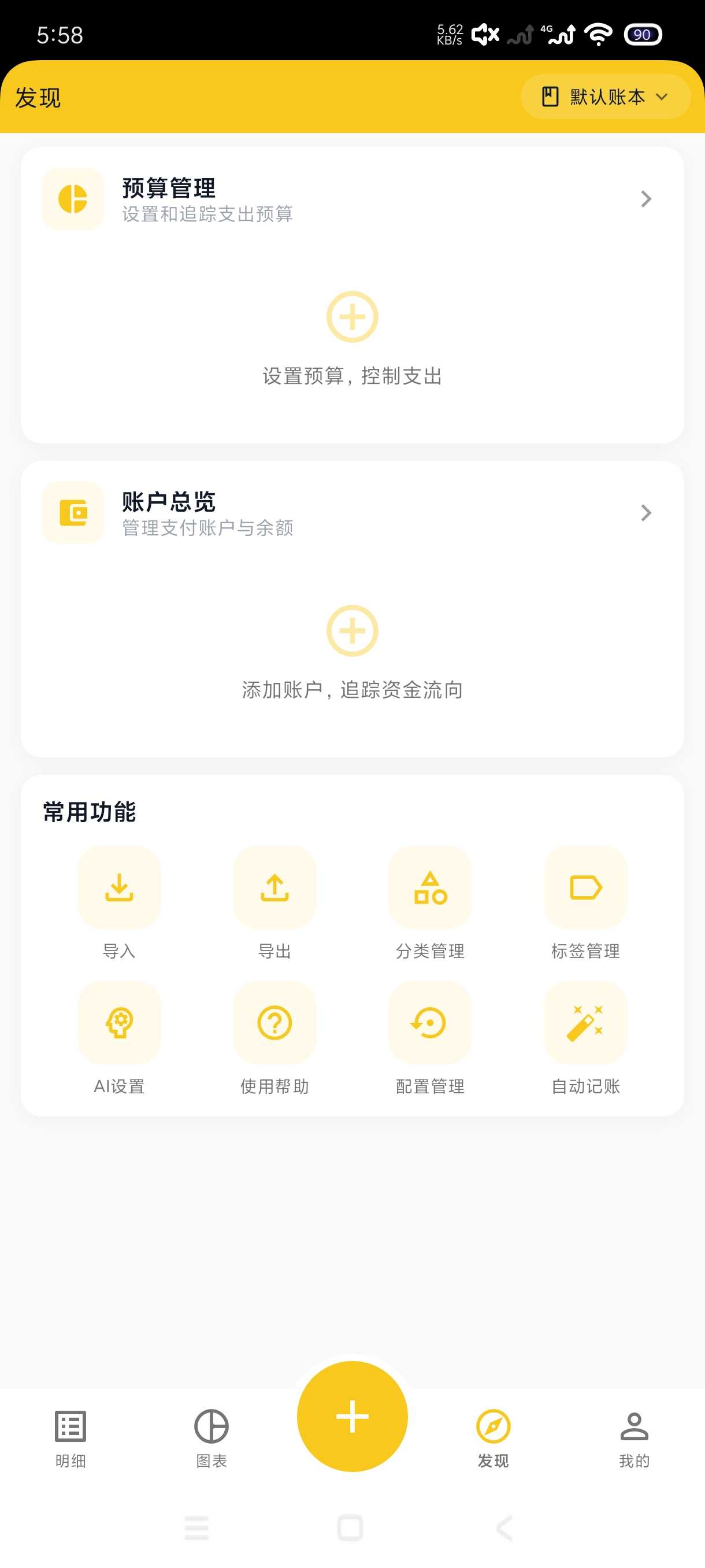Open 预算管理 budget management

point(352,199)
